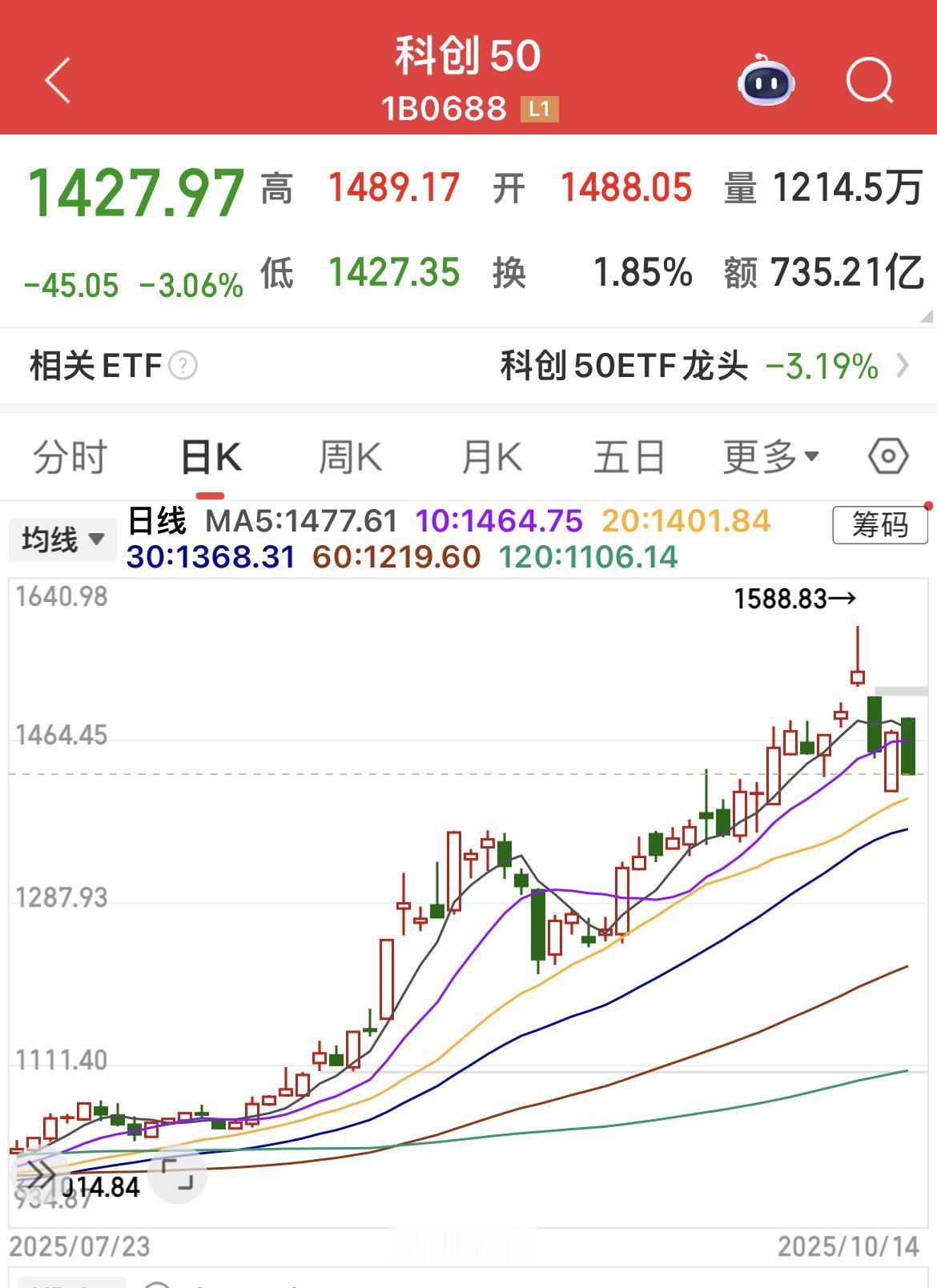
Task: Expand the chart to fullscreen
Action: [177, 1174]
